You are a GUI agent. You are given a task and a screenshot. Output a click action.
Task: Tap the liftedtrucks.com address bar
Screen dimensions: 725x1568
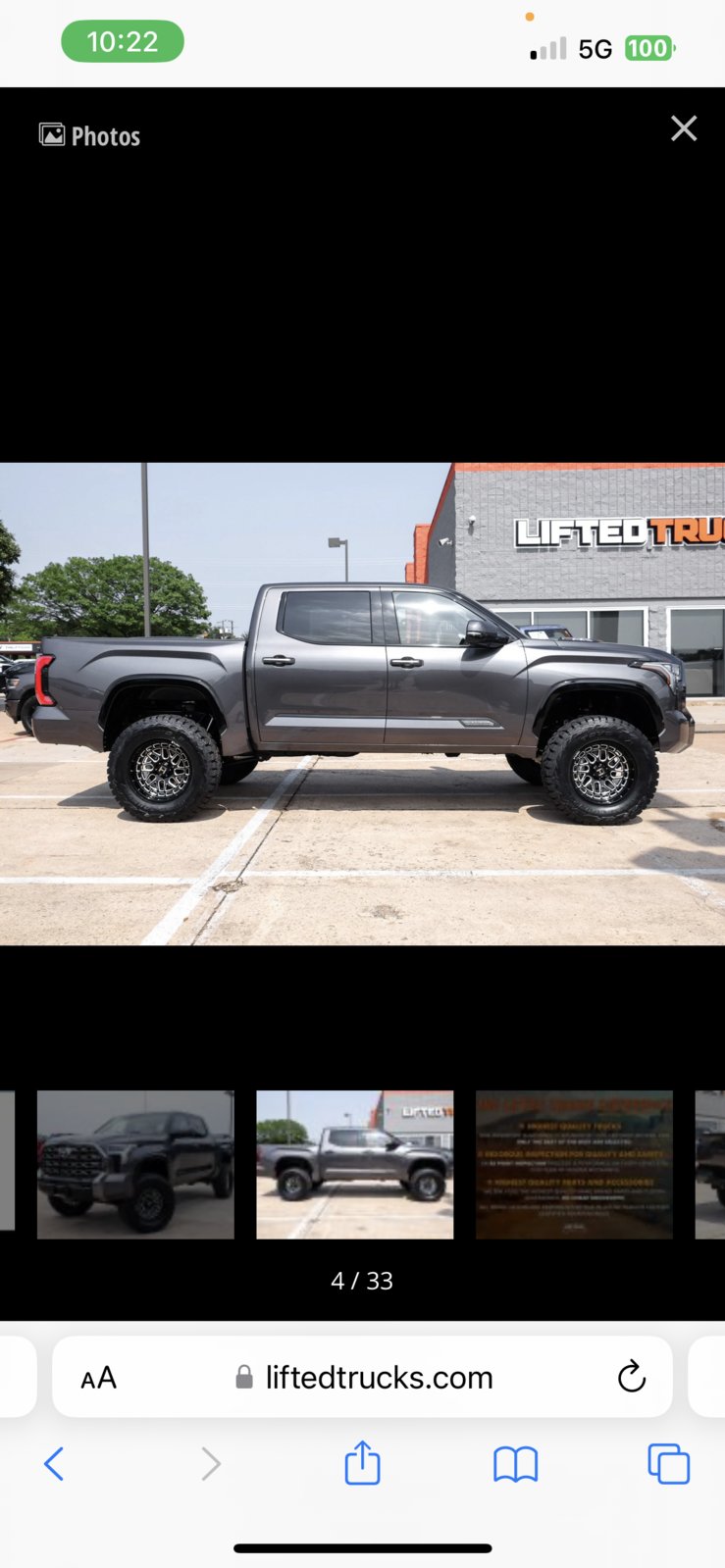pyautogui.click(x=378, y=1378)
